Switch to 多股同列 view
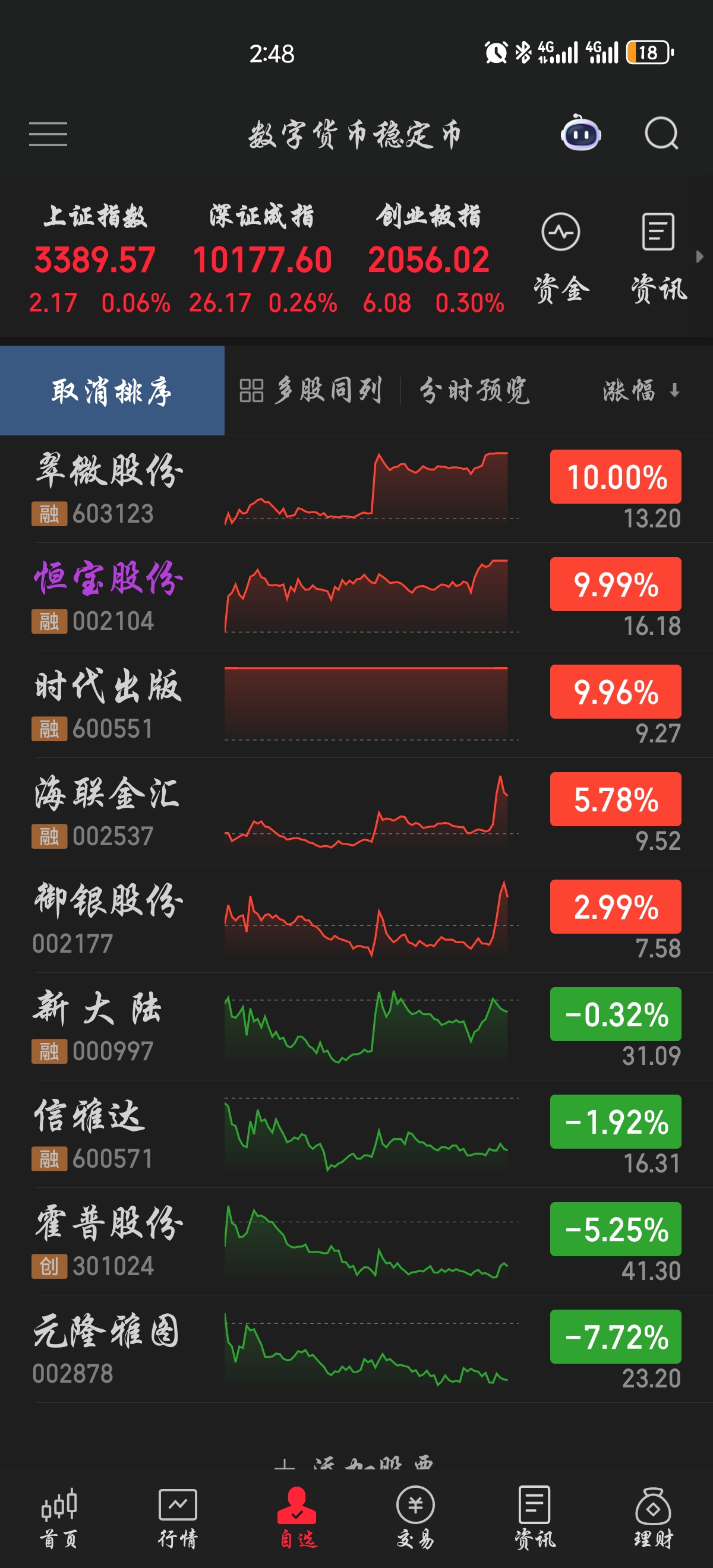The image size is (713, 1568). (x=311, y=390)
